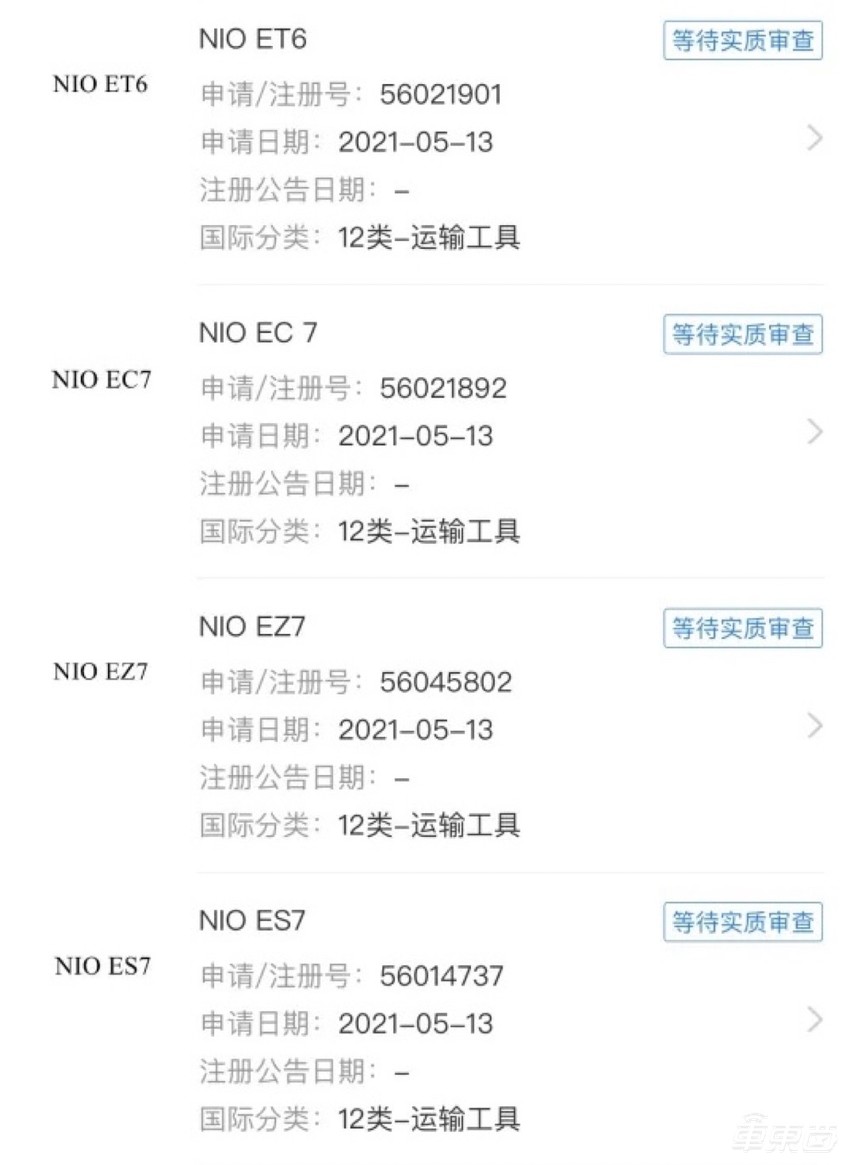Expand the NIO EZ7 record detail chevron

[812, 727]
